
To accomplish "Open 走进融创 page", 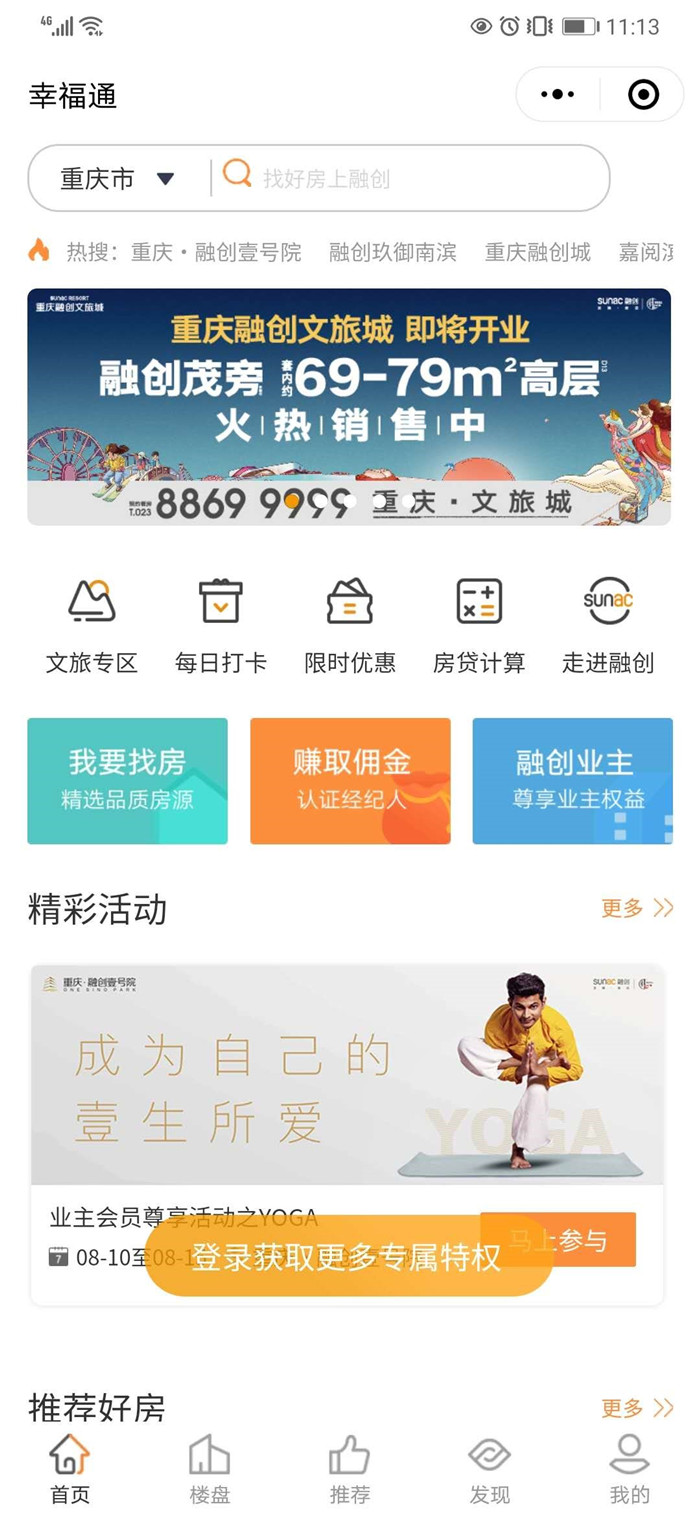I will [607, 625].
